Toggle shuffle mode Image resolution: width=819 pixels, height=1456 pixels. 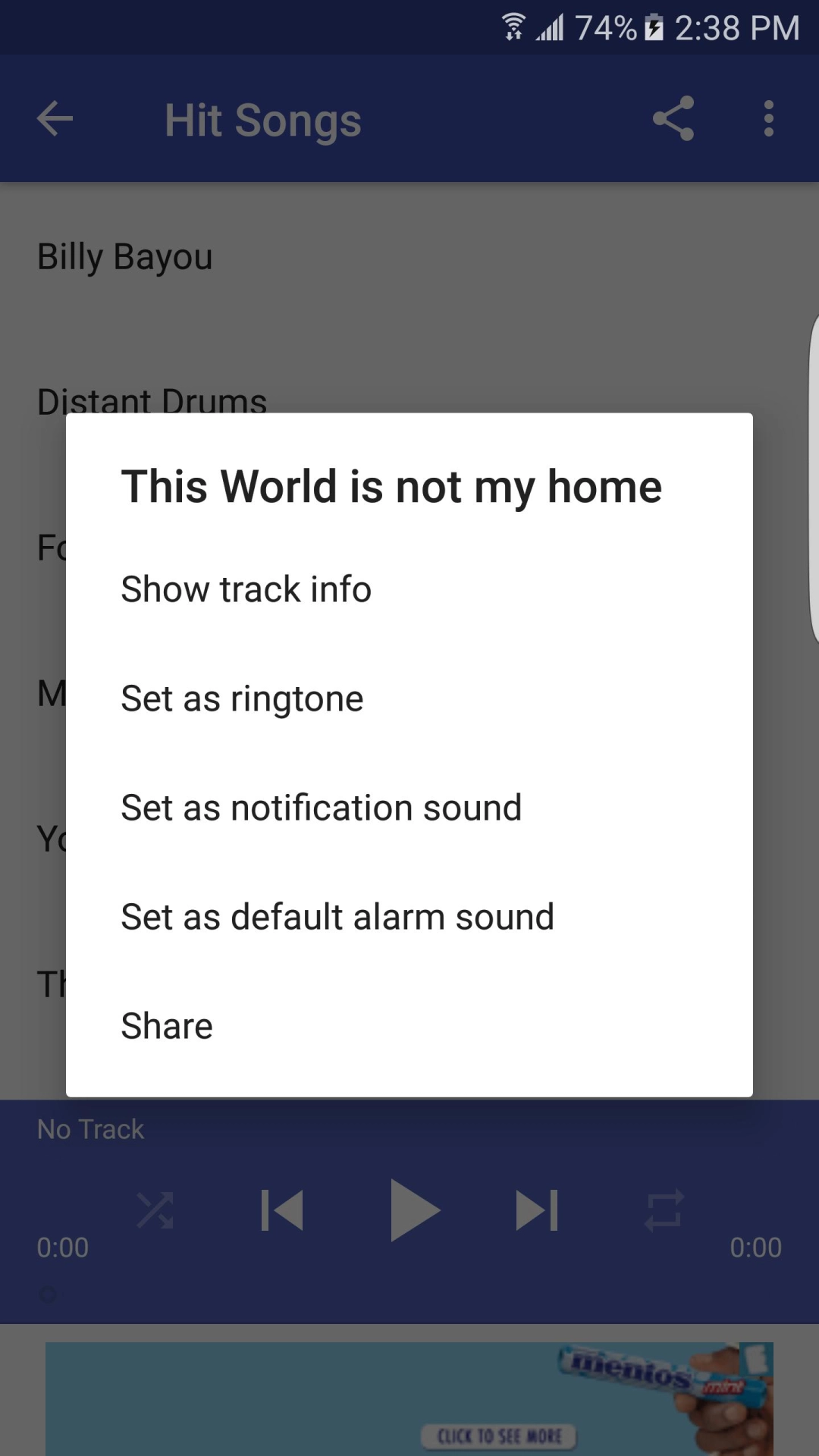155,1210
